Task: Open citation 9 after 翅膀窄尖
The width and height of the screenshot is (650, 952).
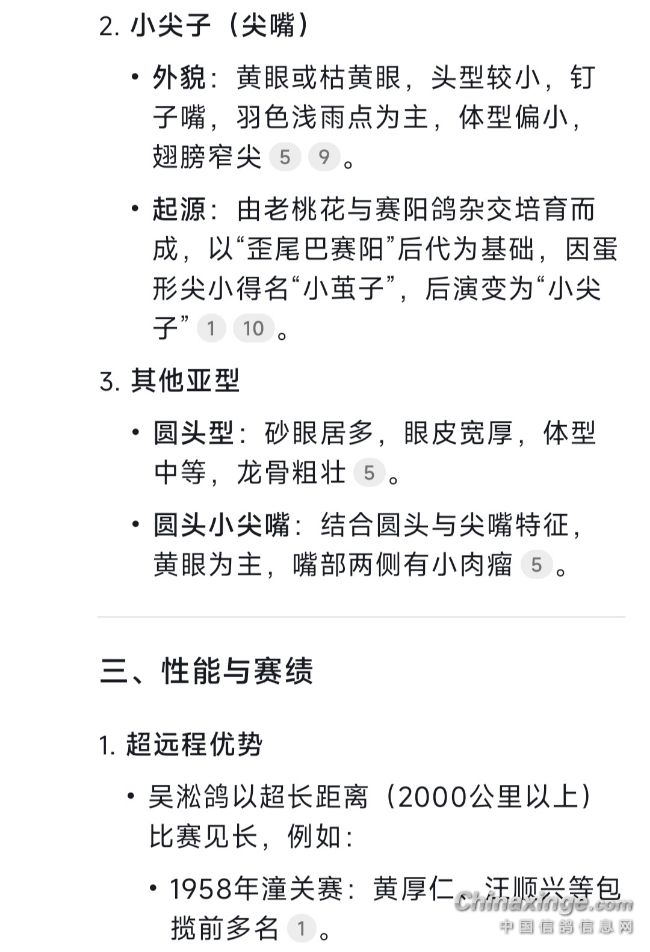Action: click(323, 157)
